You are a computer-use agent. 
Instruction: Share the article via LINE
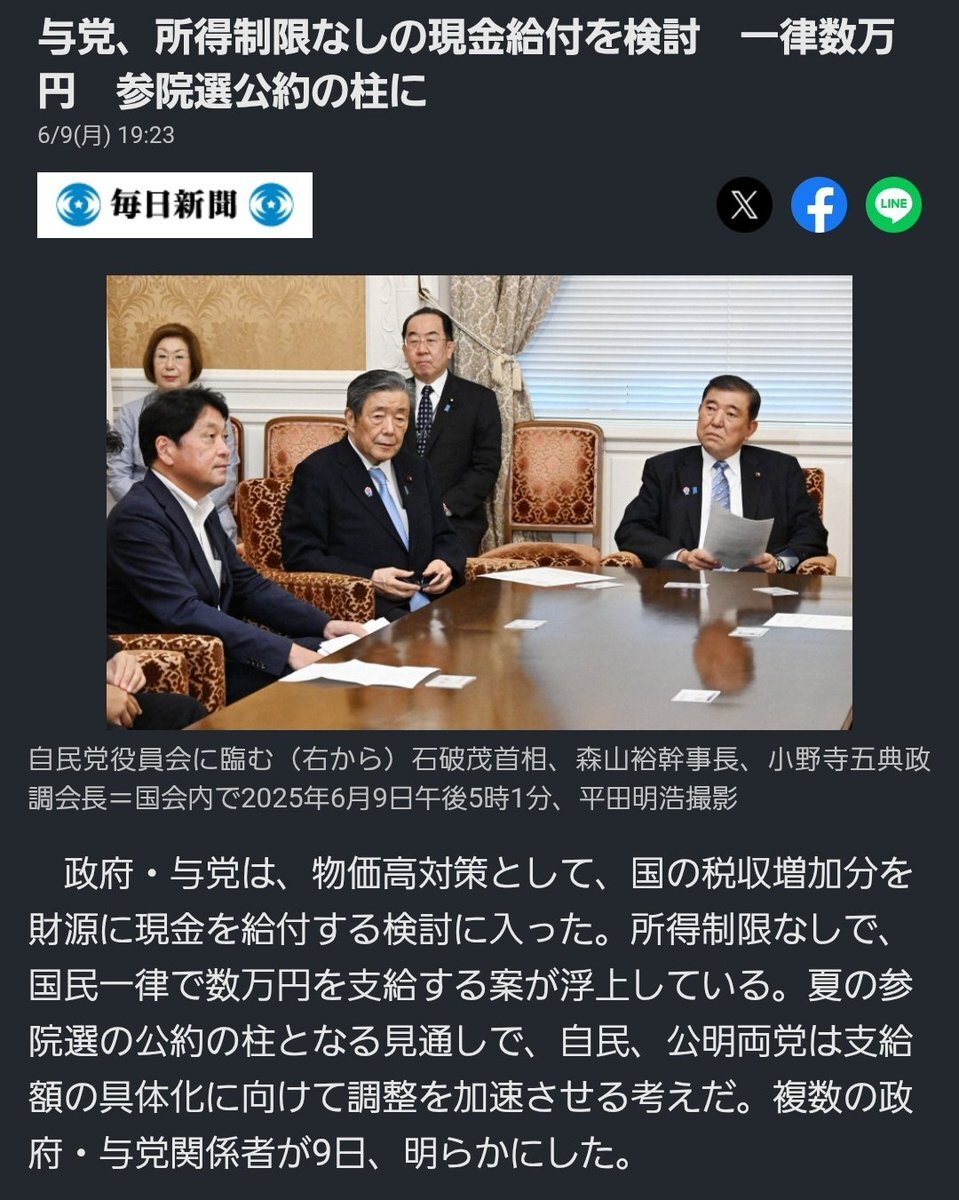pos(893,205)
